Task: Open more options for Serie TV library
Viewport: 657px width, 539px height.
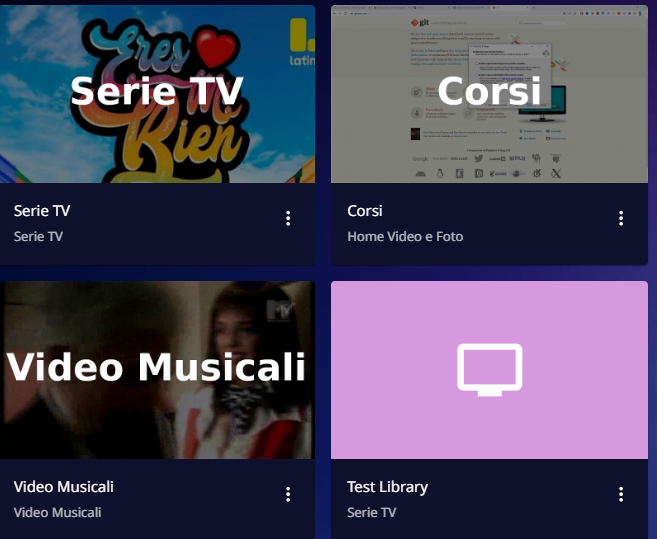Action: pos(288,218)
